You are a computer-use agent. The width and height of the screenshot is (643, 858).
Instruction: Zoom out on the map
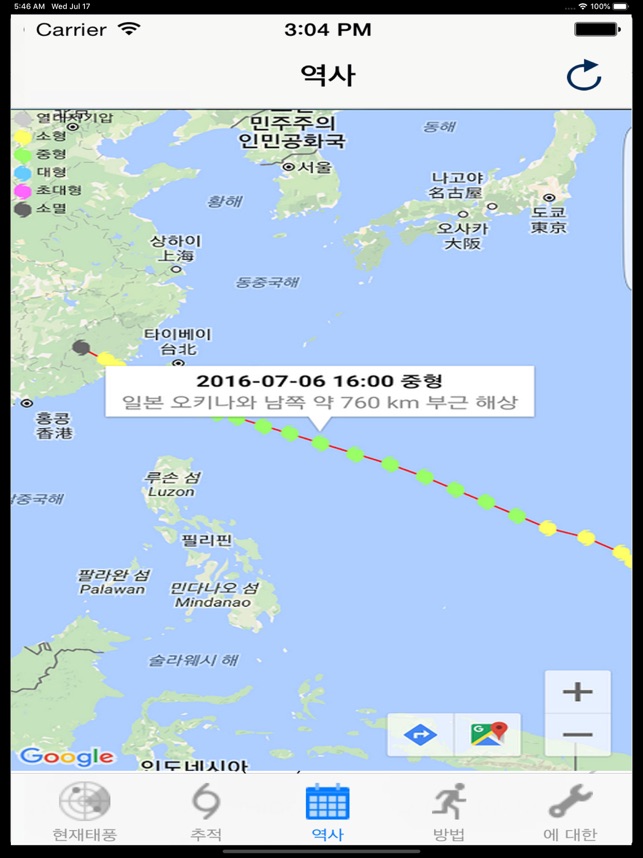pos(577,736)
